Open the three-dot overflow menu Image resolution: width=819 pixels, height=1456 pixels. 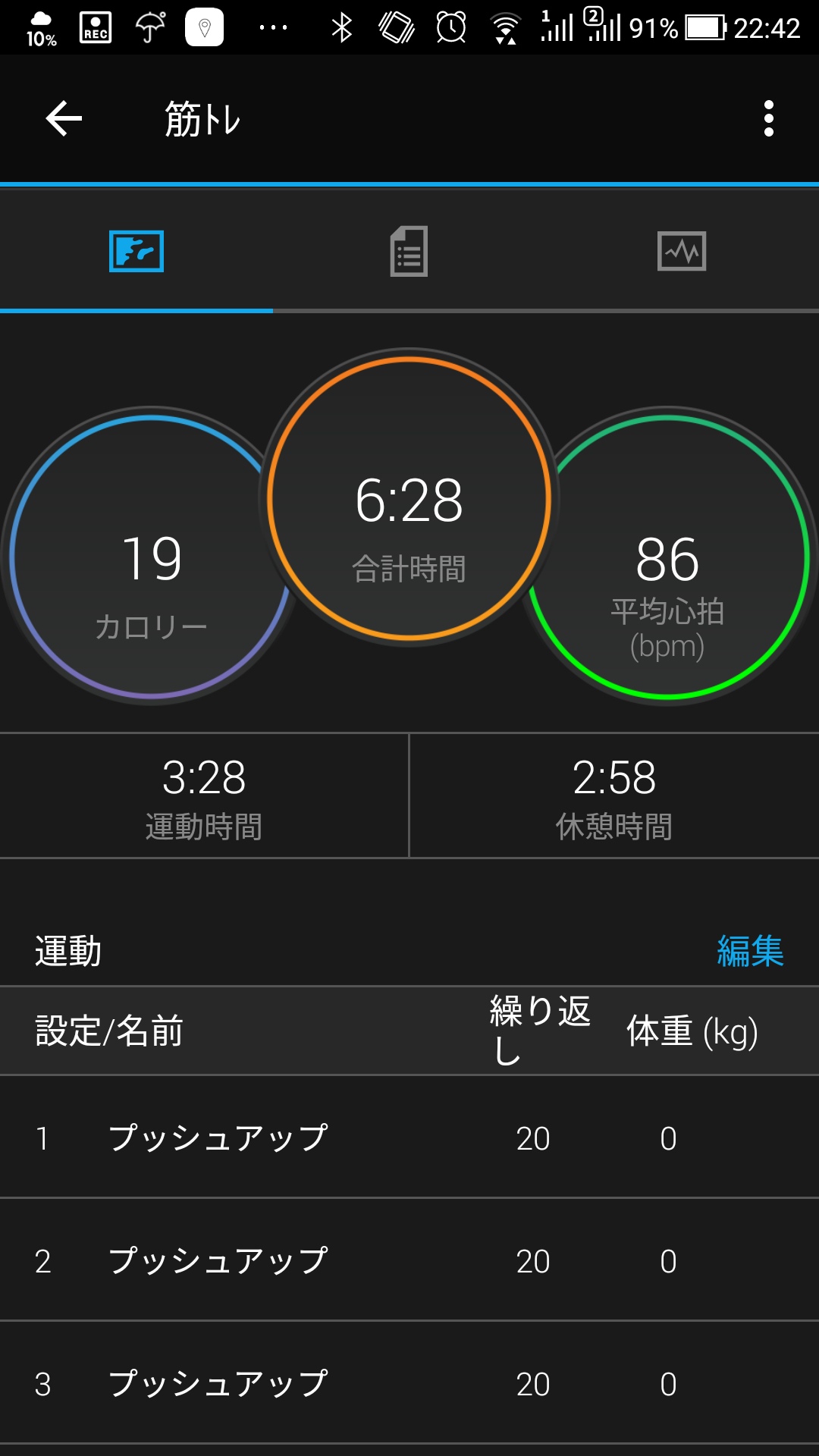[769, 119]
